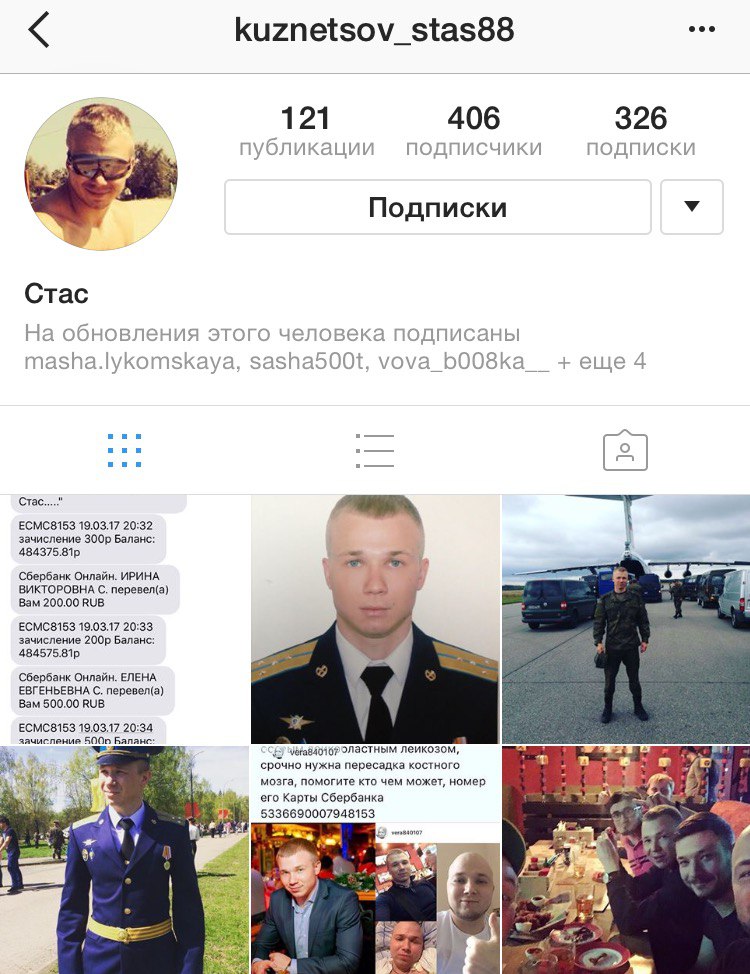
Task: Go back using the arrow icon
Action: tap(38, 30)
